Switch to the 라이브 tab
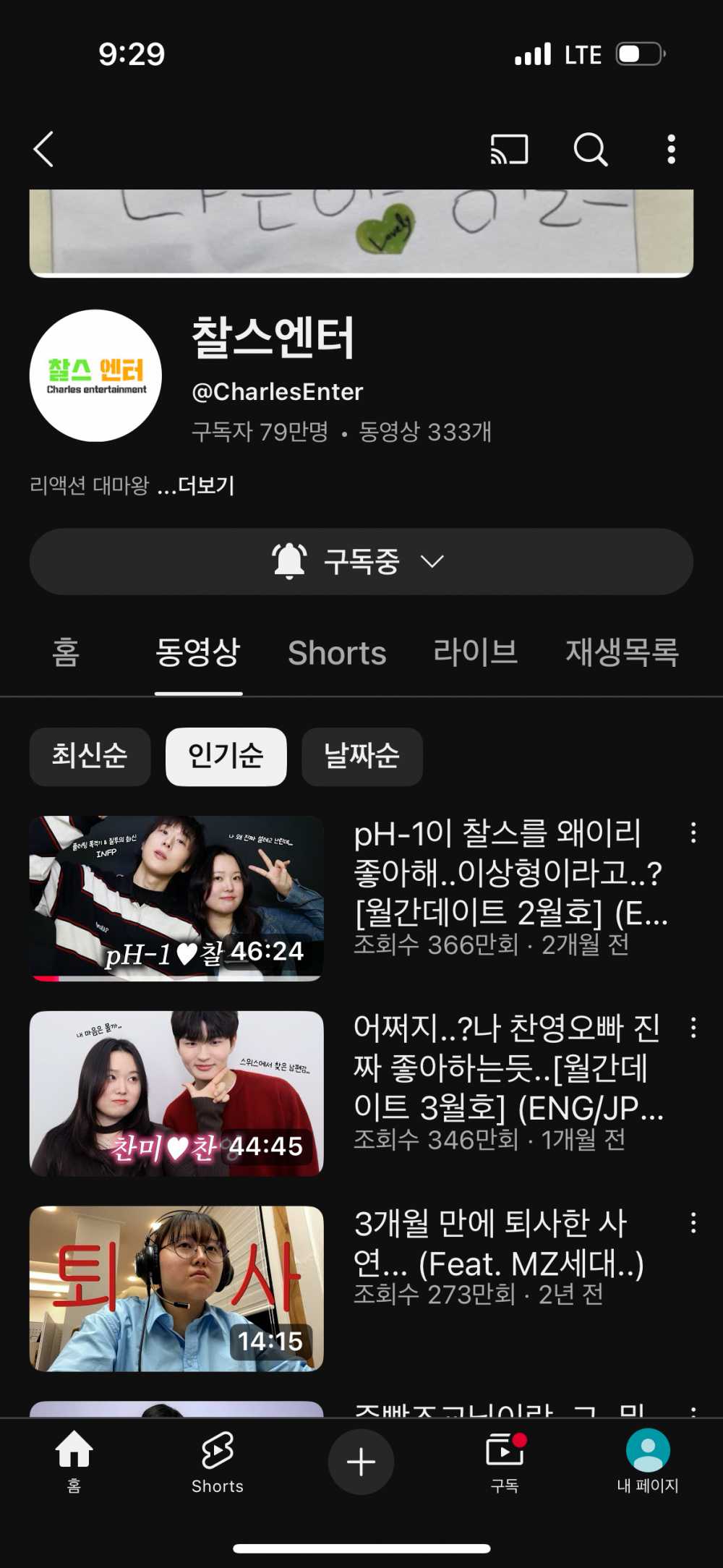Image resolution: width=723 pixels, height=1568 pixels. click(475, 652)
